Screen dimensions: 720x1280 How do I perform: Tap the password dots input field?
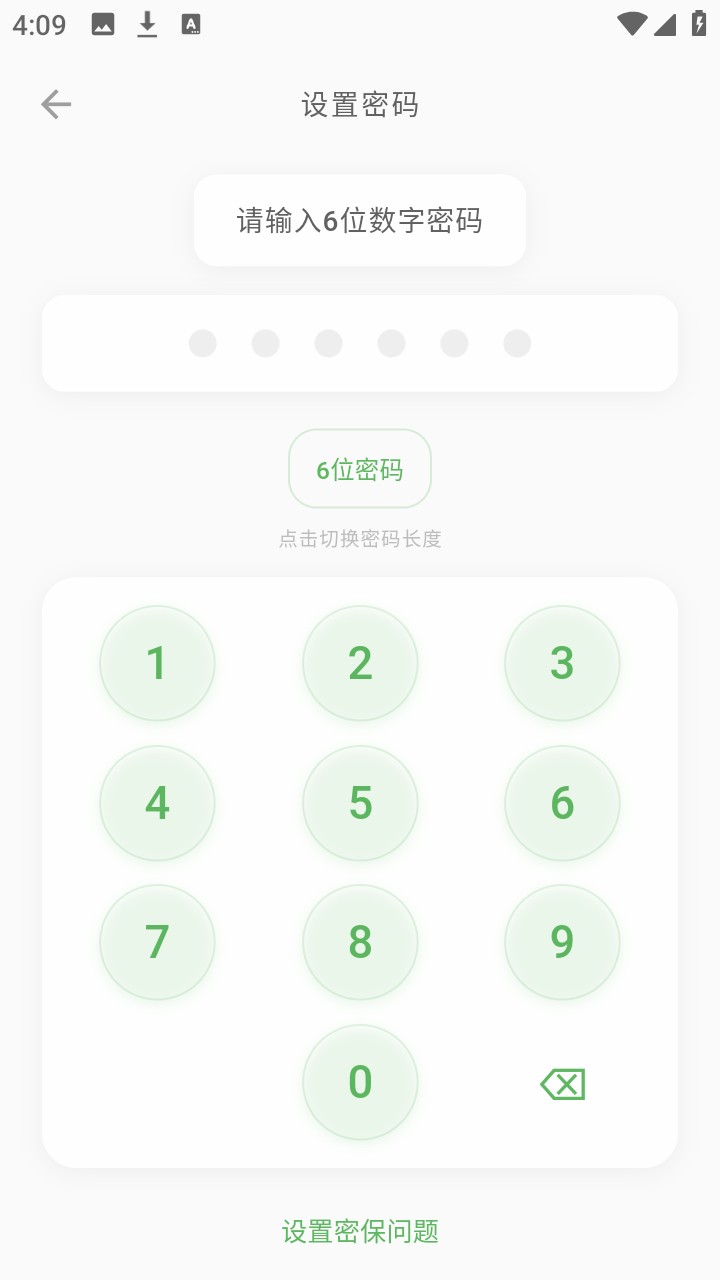click(x=360, y=343)
